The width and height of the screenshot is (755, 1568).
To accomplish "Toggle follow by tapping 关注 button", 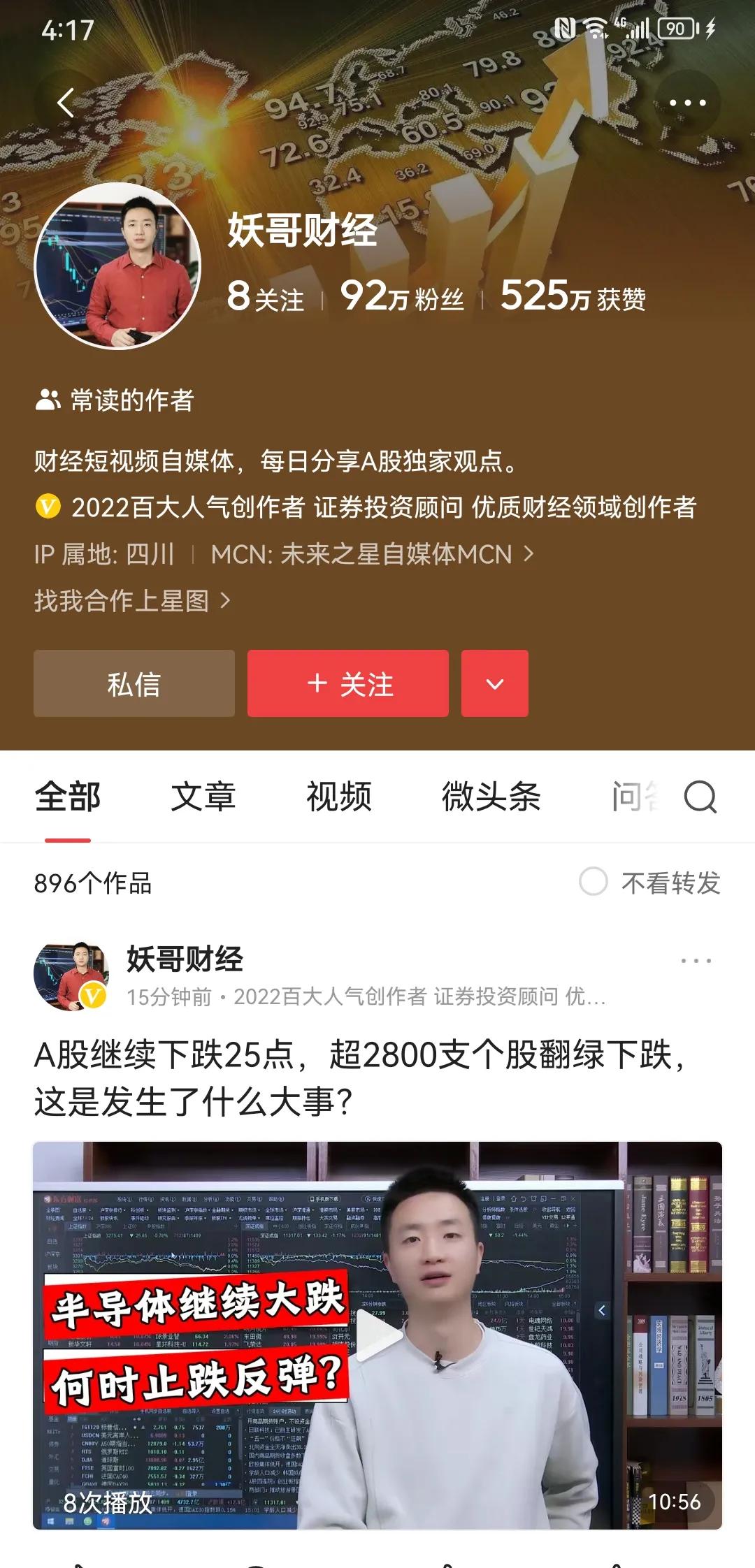I will (x=346, y=685).
